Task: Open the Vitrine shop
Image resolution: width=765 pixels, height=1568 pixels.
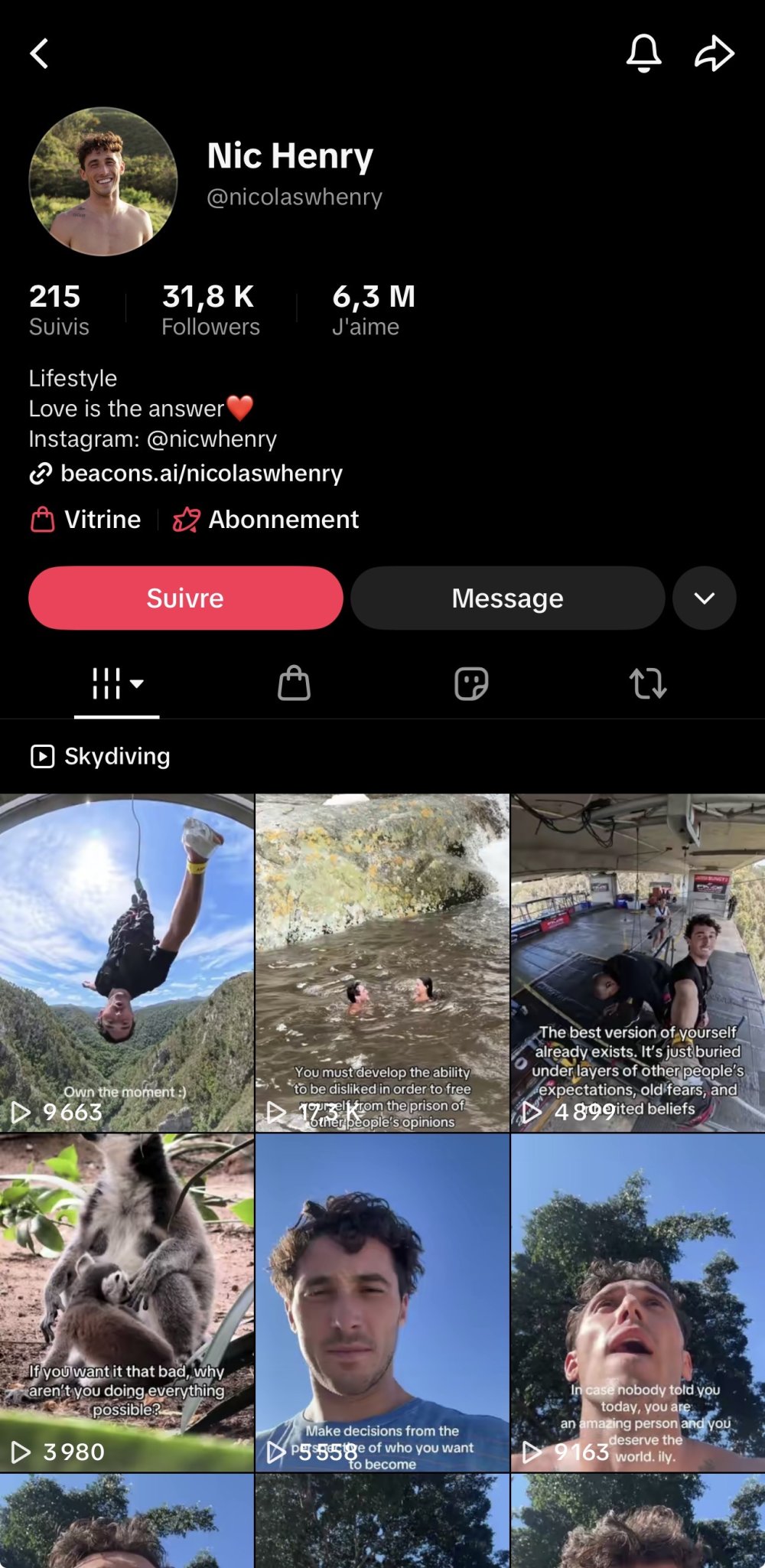Action: tap(86, 520)
